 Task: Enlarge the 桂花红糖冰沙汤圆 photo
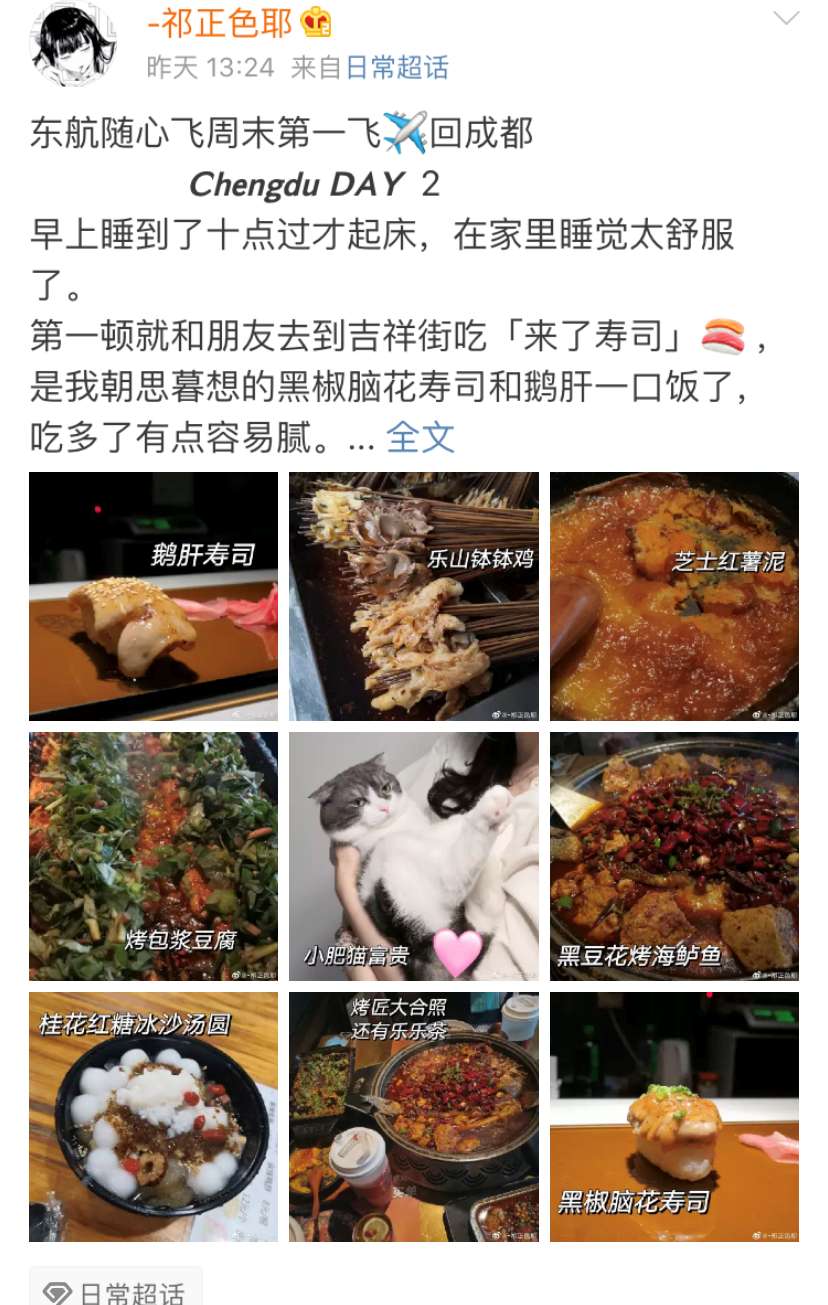pos(153,1116)
